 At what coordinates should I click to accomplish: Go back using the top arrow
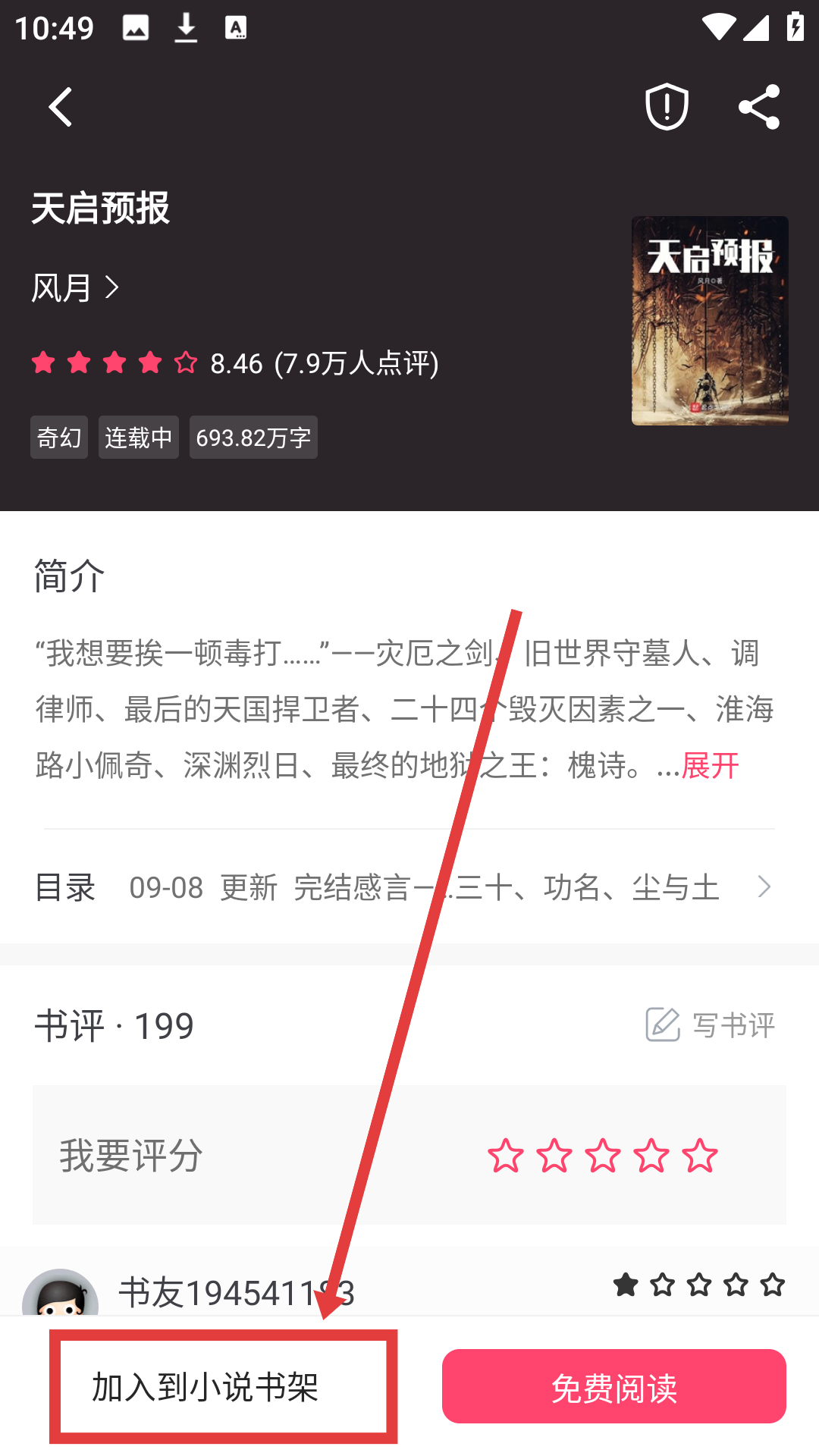61,107
